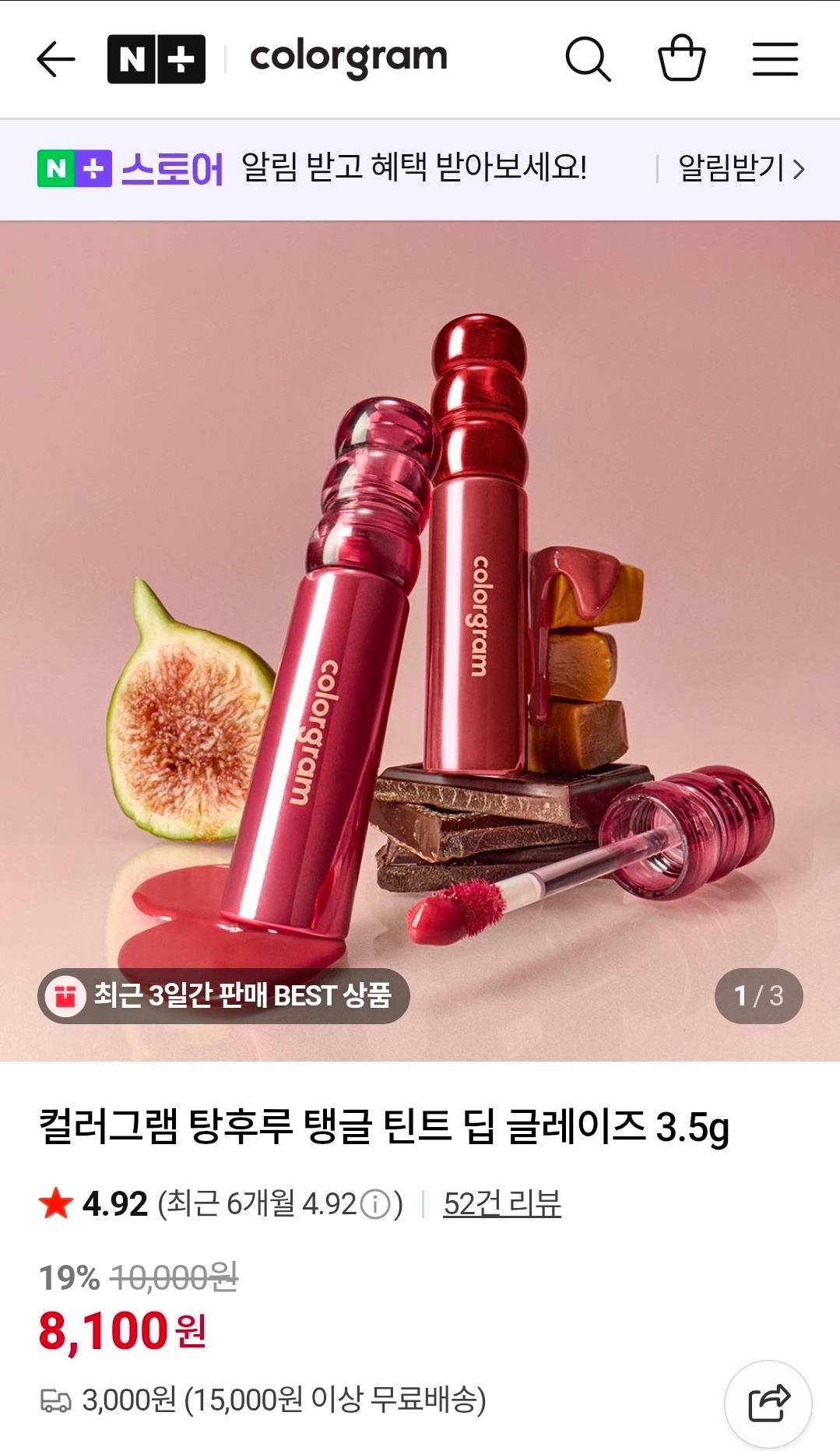
Task: Open the 52건 리뷰 reviews link
Action: (x=502, y=1204)
